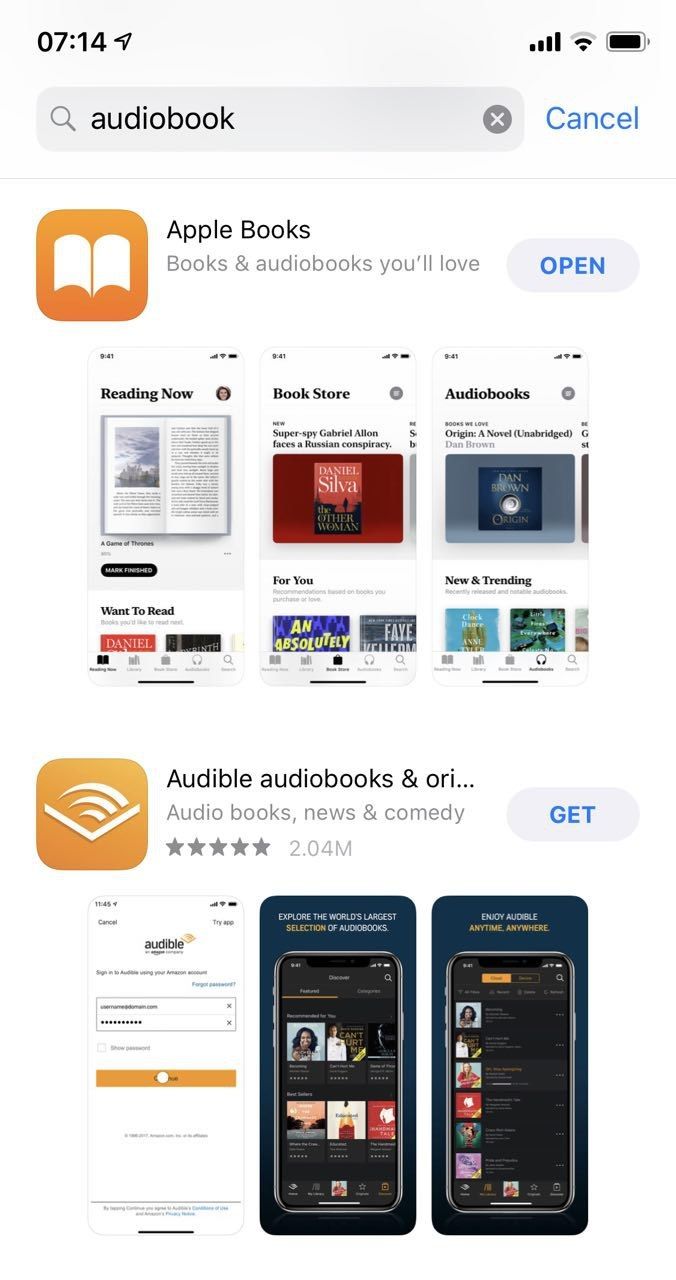Edit the audiobook search field
This screenshot has height=1280, width=676.
pos(280,119)
